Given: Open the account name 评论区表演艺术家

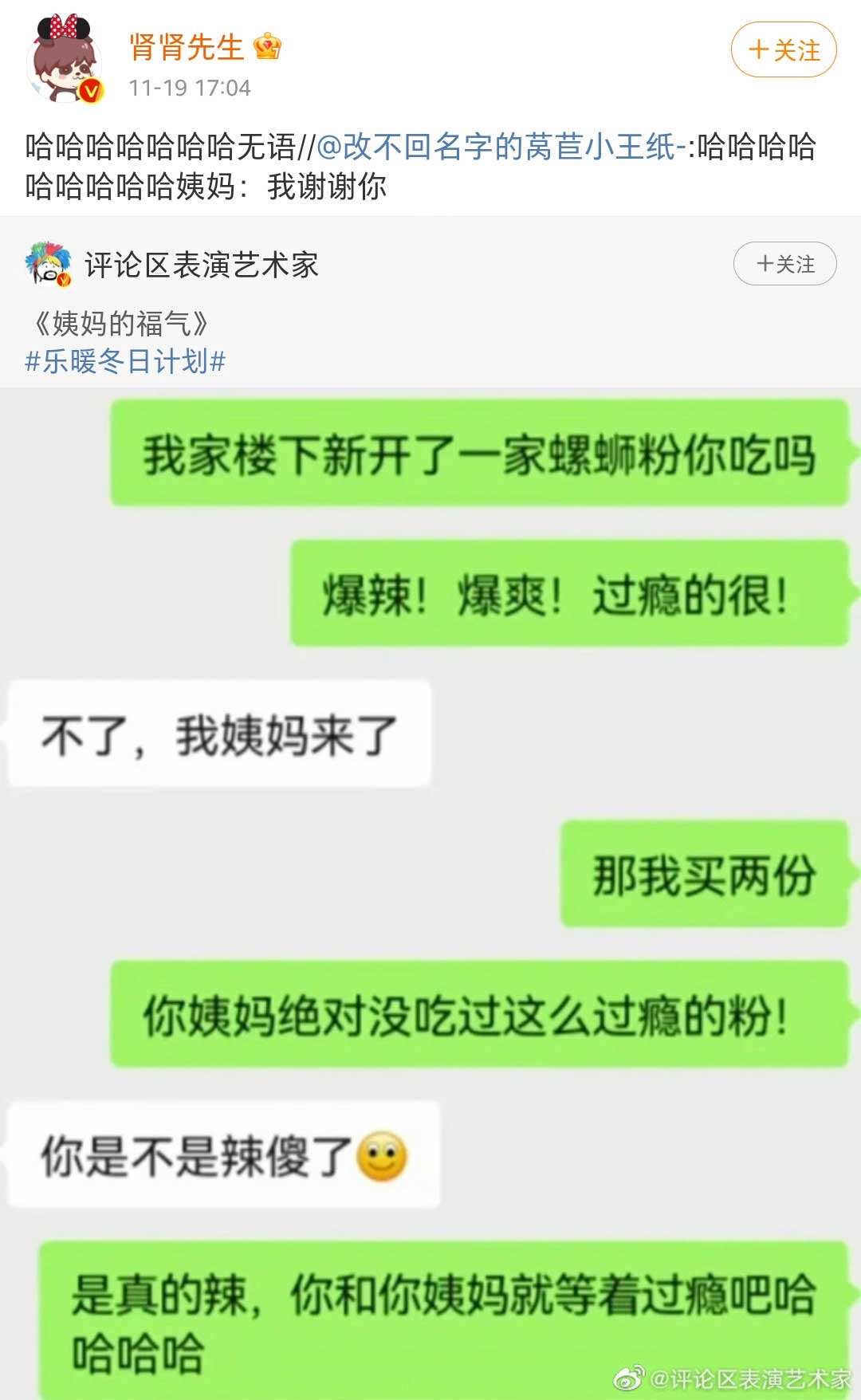Looking at the screenshot, I should point(202,265).
